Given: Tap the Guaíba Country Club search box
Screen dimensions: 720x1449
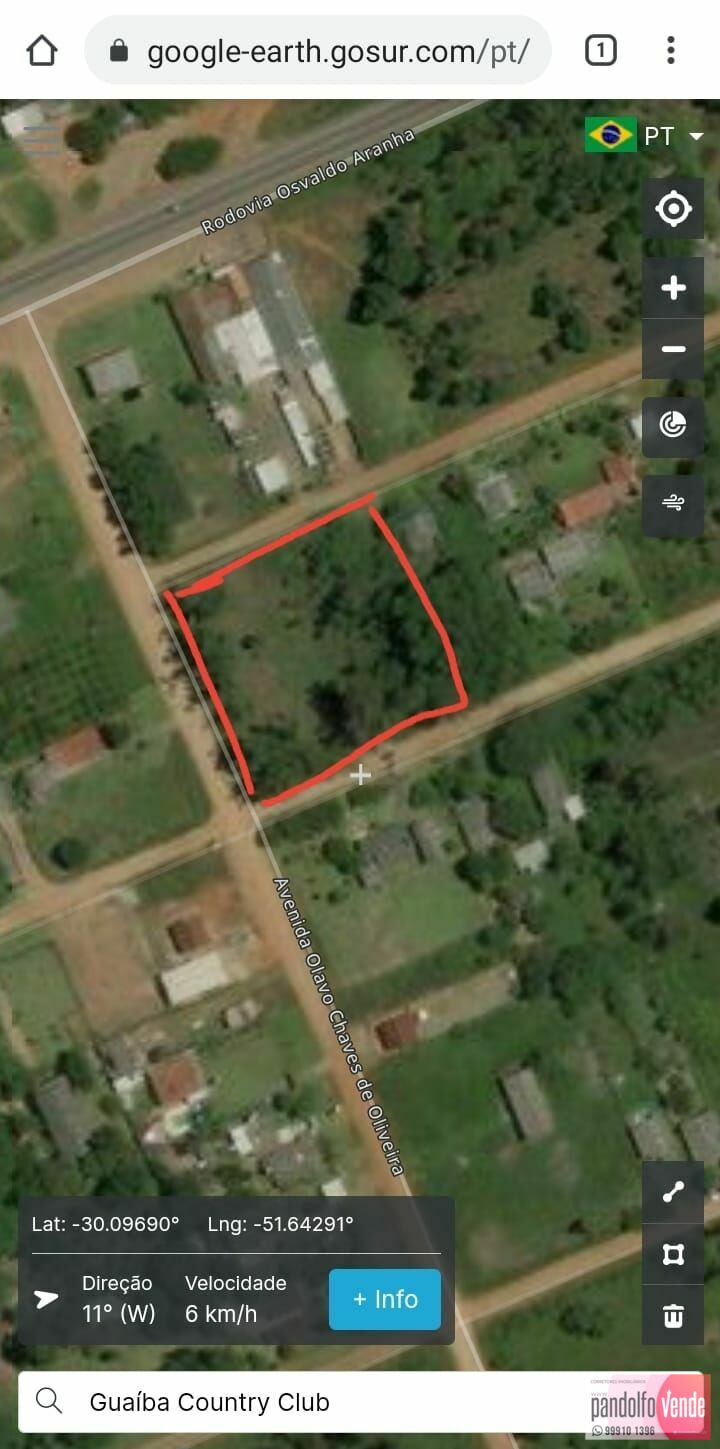Looking at the screenshot, I should pos(300,1402).
